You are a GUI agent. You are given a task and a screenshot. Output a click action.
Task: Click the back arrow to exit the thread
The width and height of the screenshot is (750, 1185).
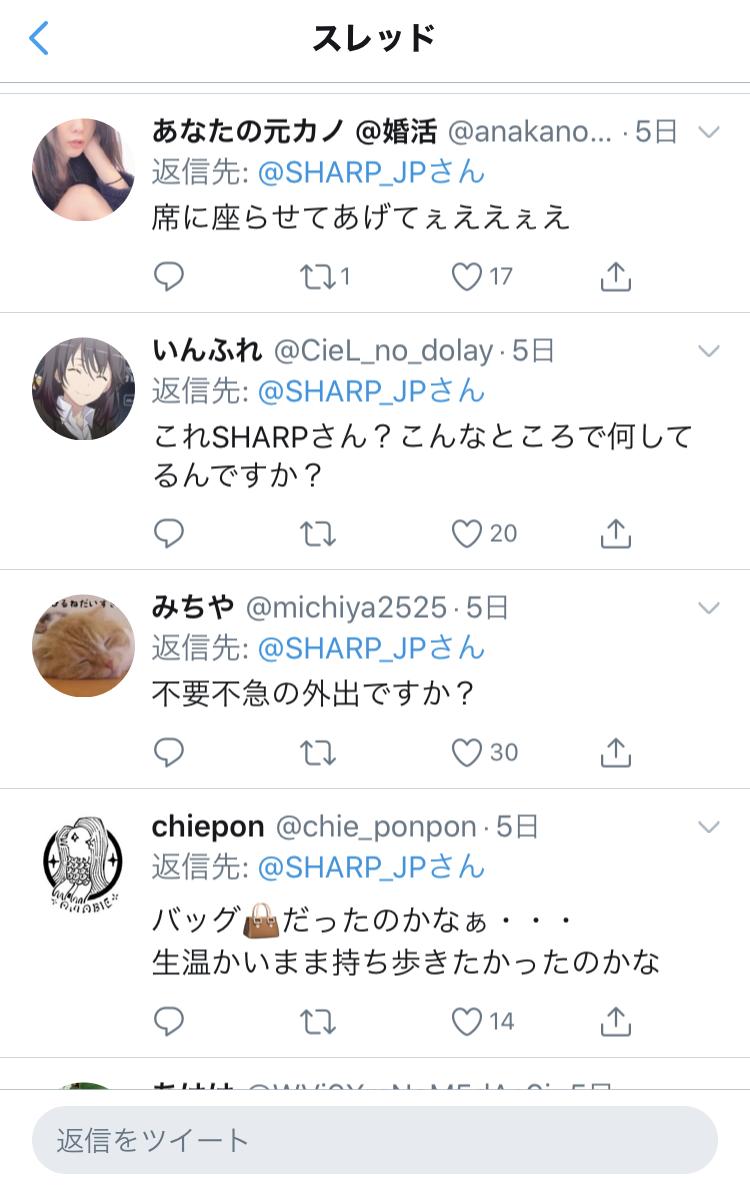(38, 38)
